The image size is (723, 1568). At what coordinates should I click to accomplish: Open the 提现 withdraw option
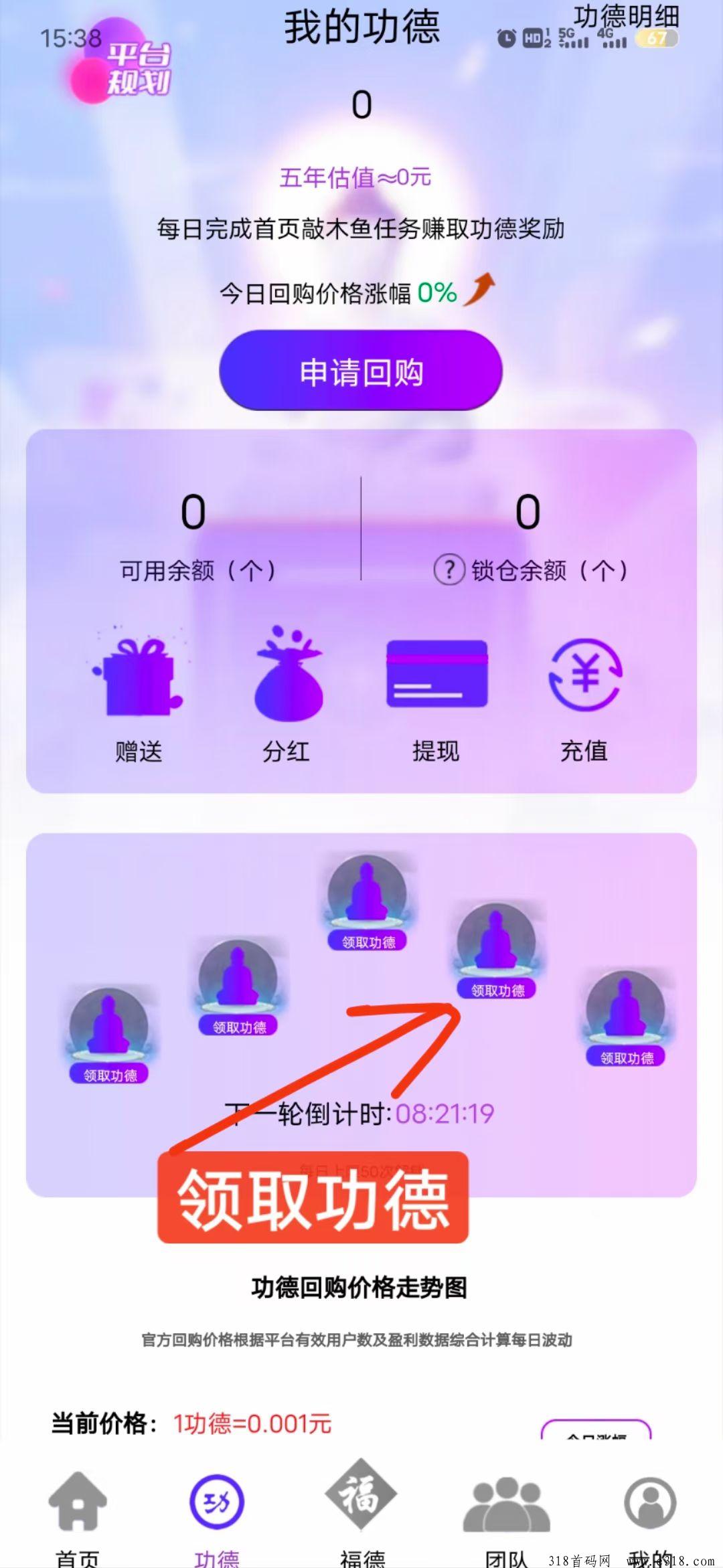436,695
